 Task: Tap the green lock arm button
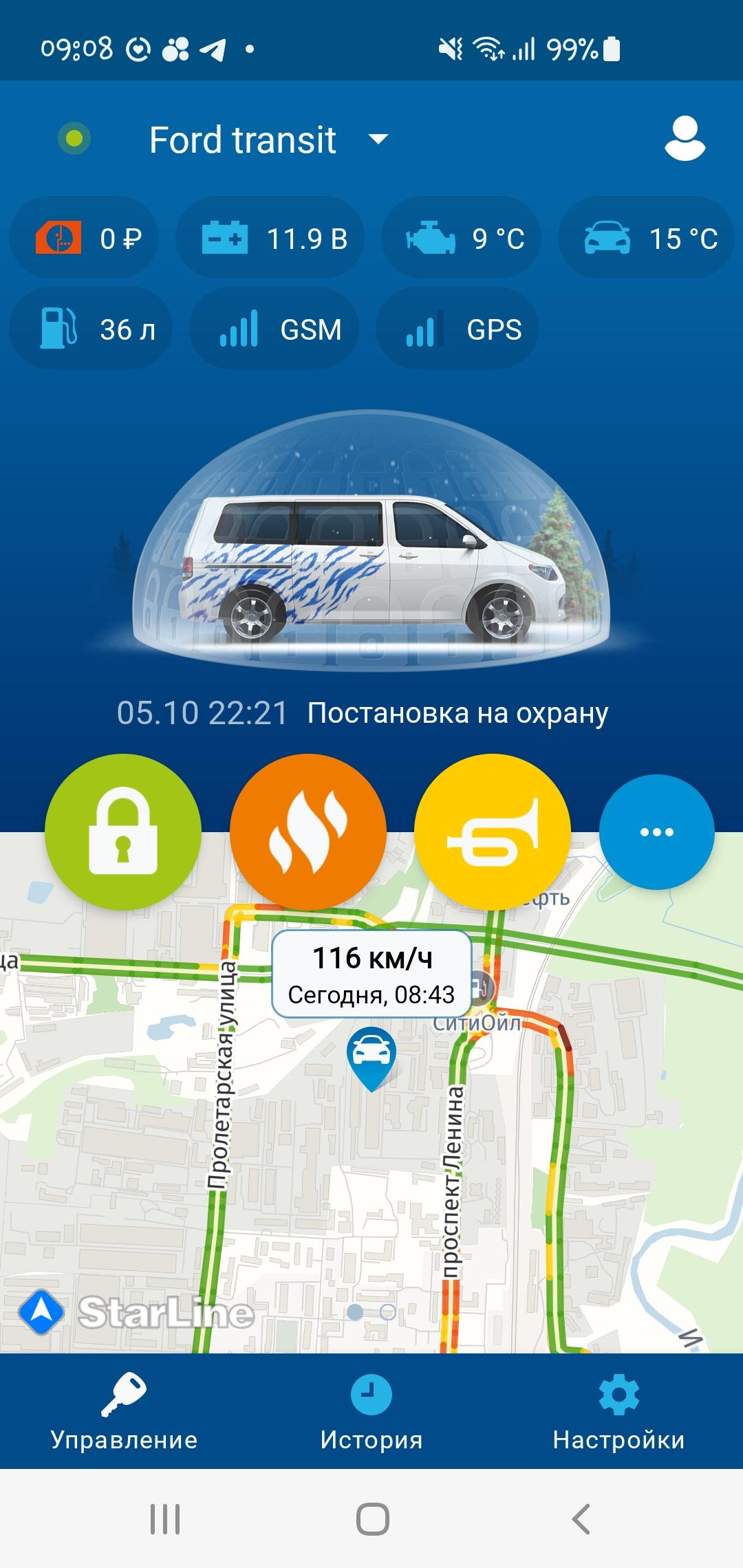(123, 831)
